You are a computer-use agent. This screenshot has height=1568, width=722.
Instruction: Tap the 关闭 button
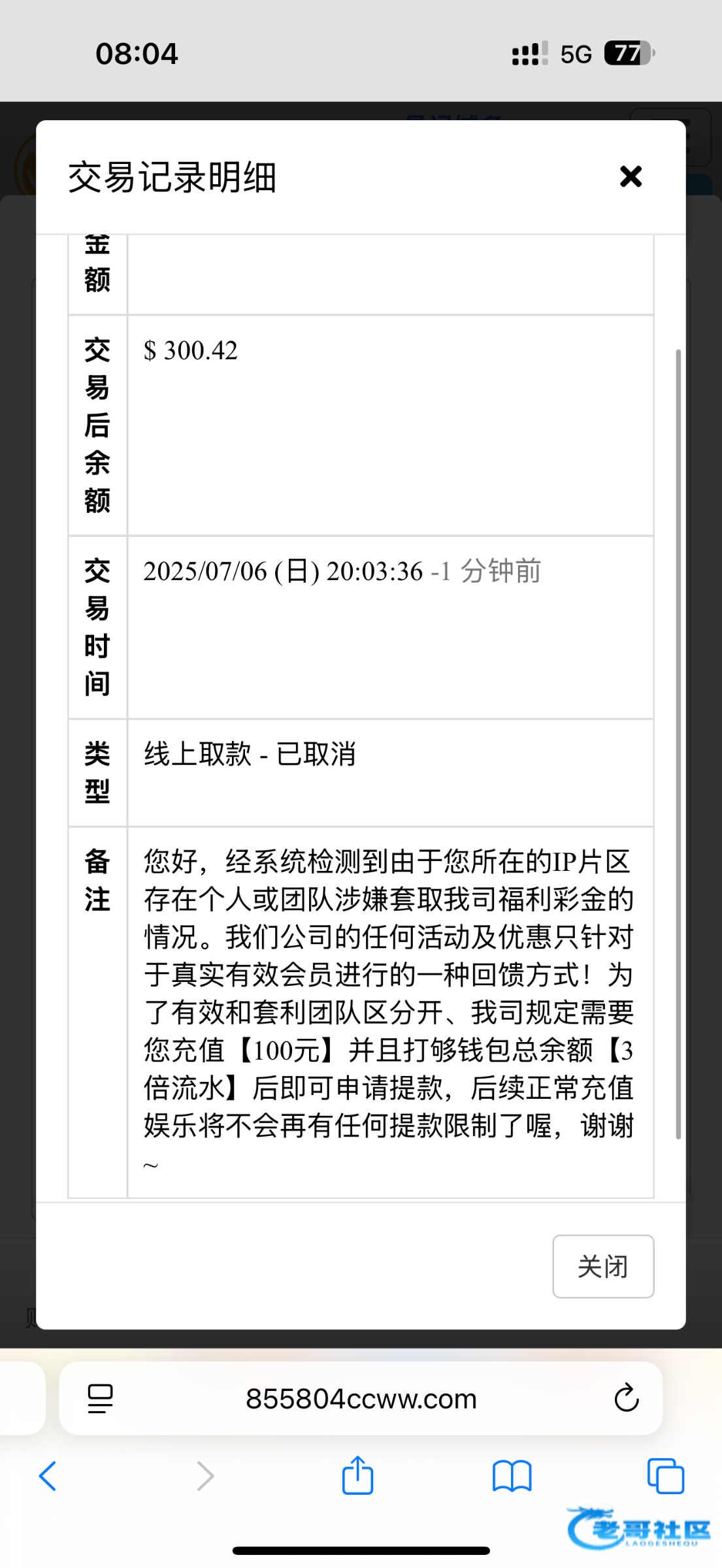tap(603, 1266)
